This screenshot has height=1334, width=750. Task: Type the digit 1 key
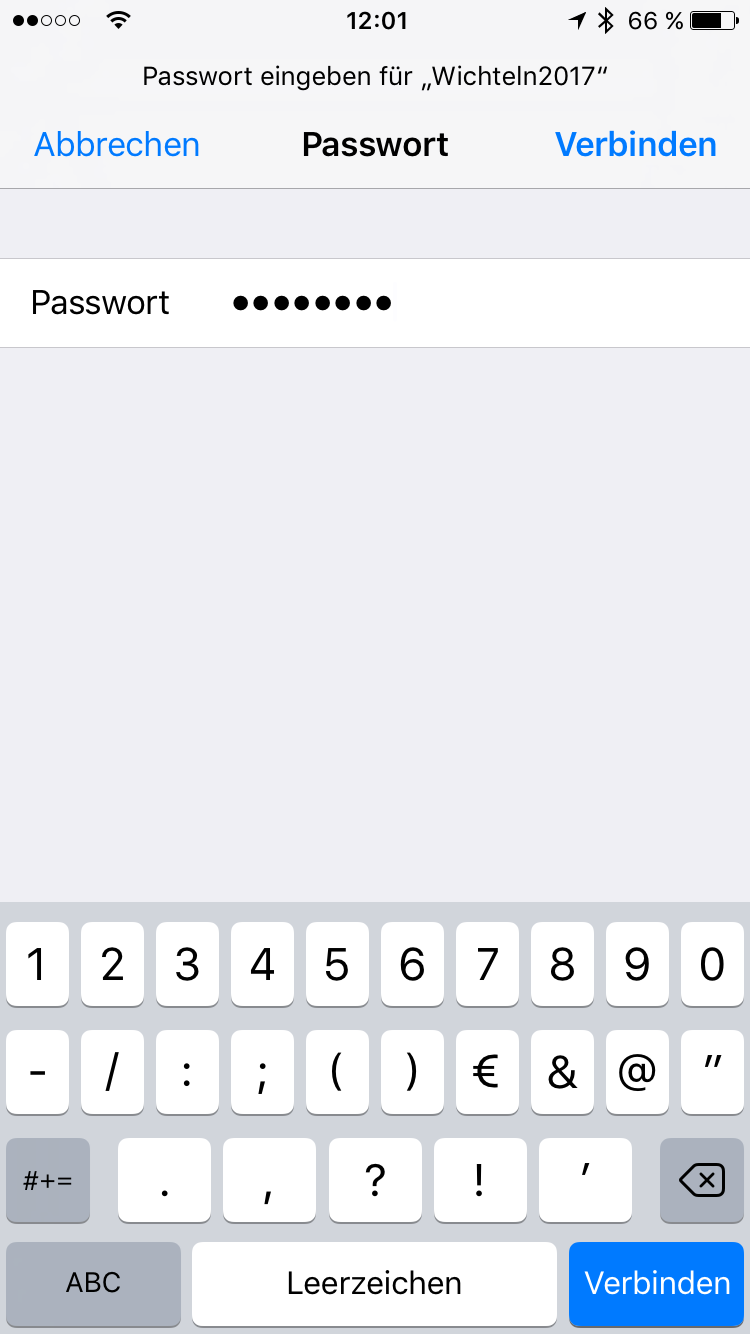pyautogui.click(x=37, y=964)
